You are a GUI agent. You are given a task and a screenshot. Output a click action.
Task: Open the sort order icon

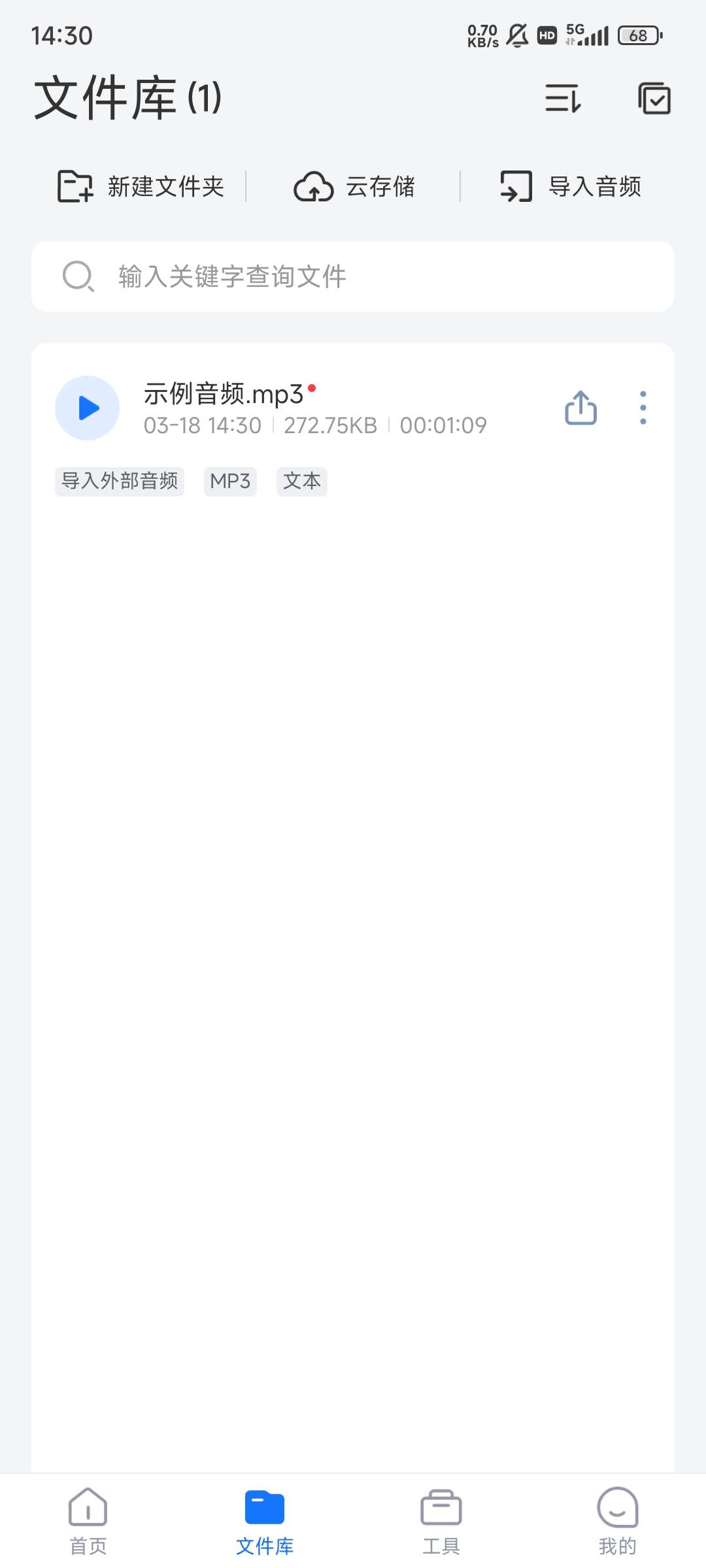(x=563, y=99)
